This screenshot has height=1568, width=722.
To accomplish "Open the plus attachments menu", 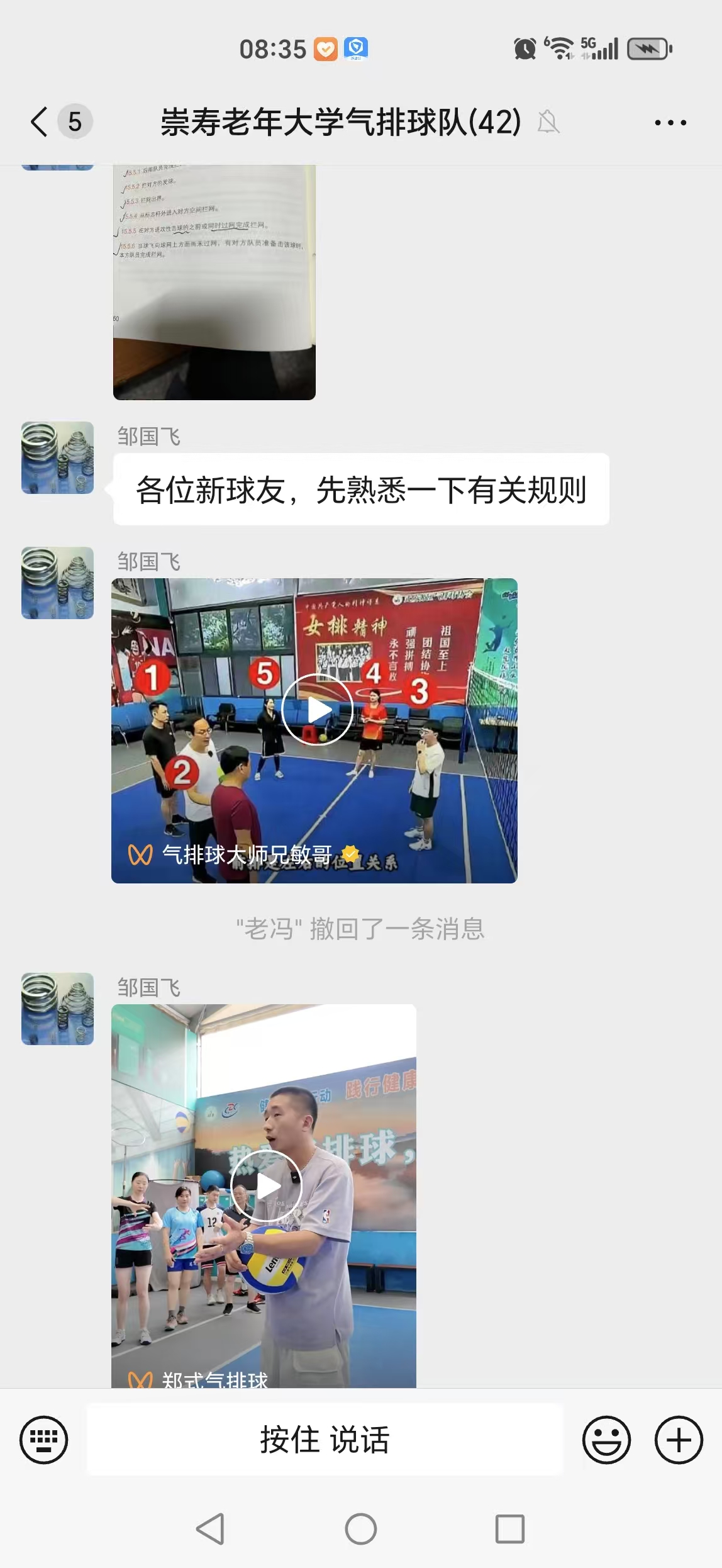I will click(679, 1440).
